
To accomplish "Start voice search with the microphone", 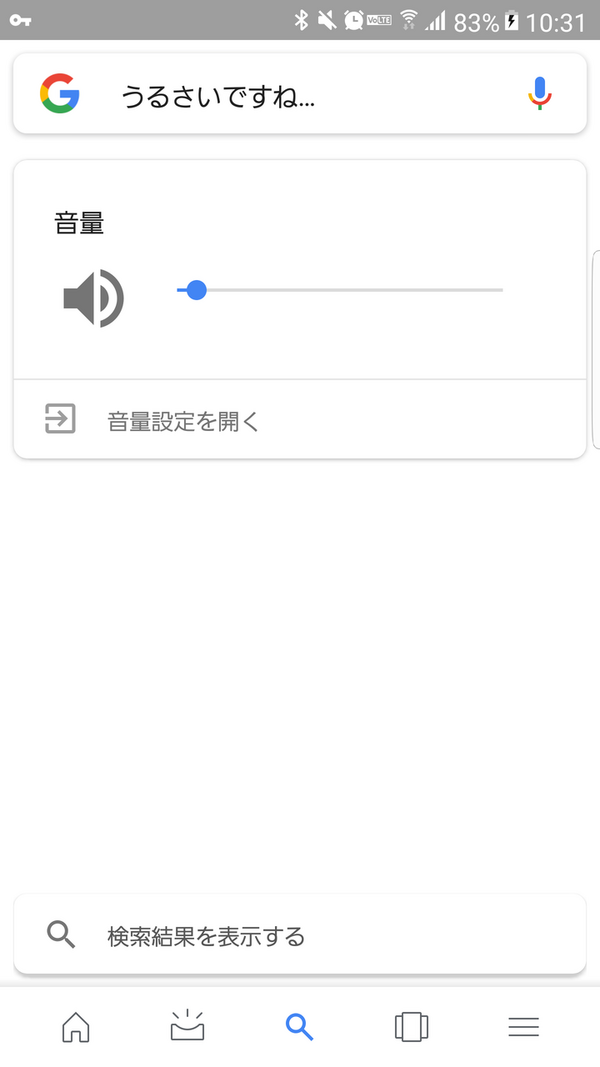I will click(540, 94).
